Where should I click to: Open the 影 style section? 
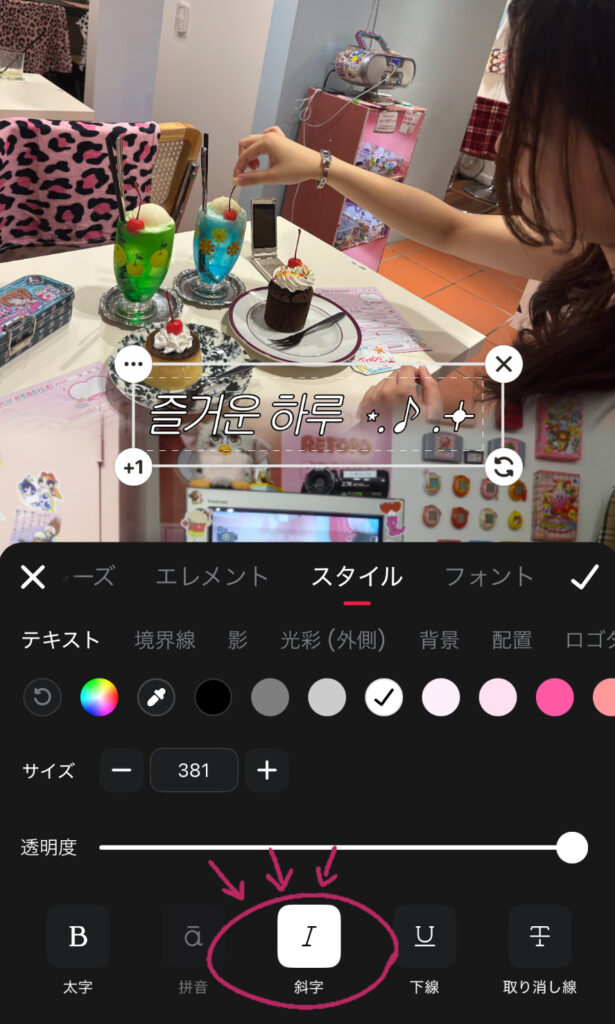click(x=237, y=640)
